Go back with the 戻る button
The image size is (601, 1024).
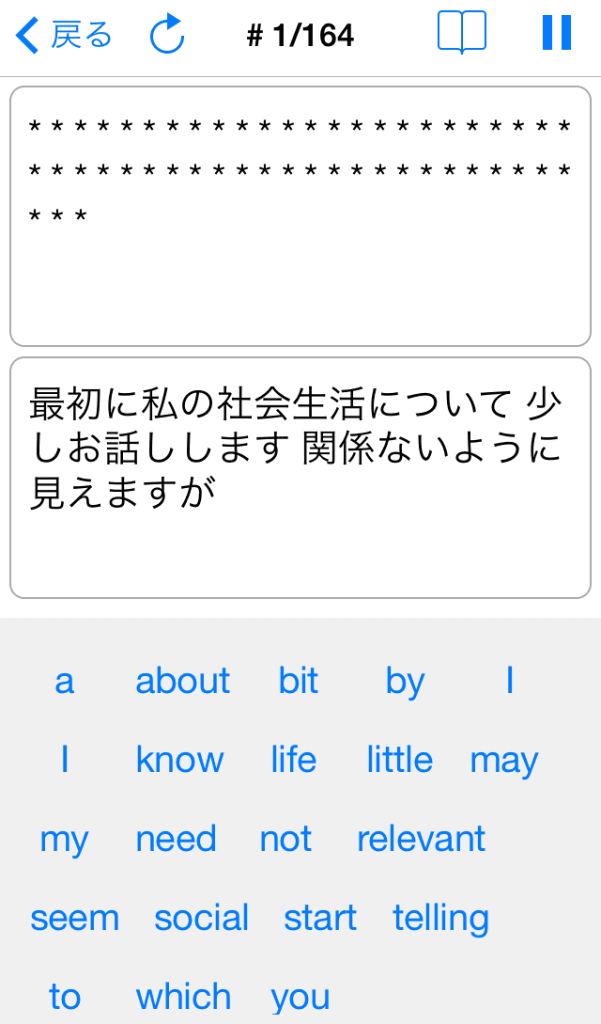[x=63, y=35]
